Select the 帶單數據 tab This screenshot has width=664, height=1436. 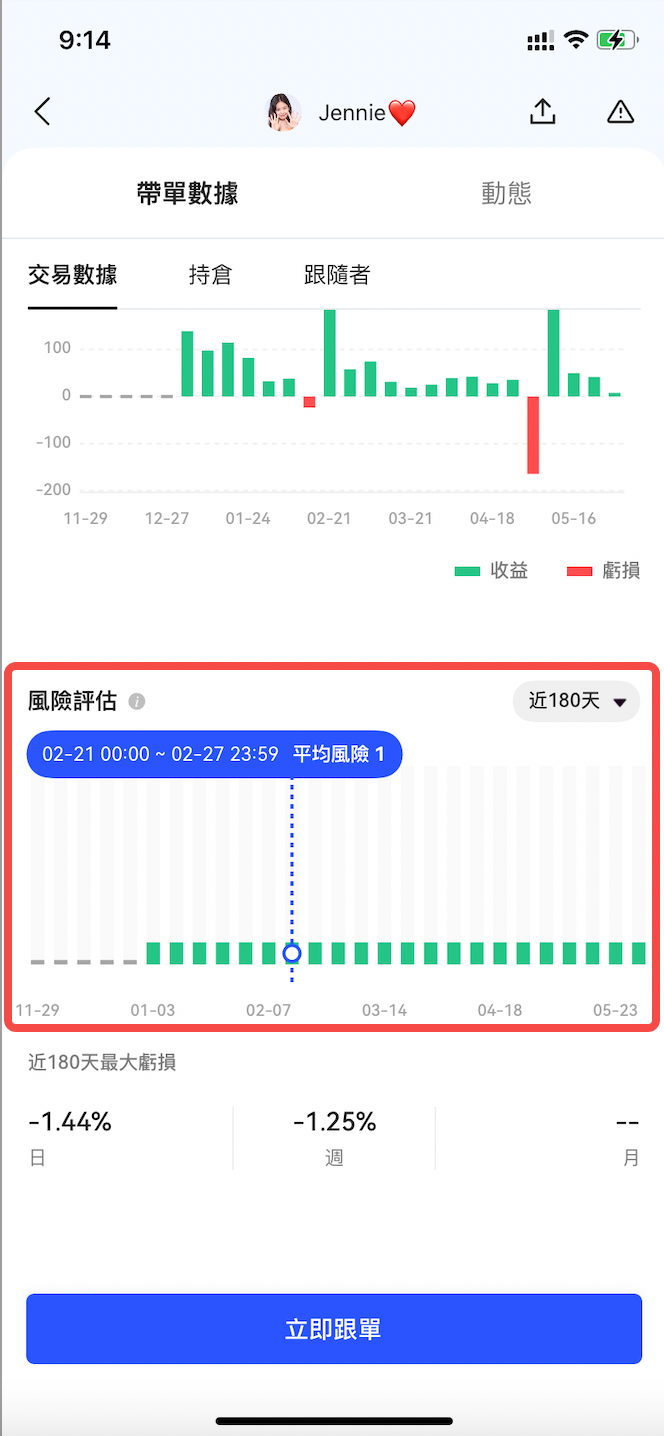pos(188,193)
